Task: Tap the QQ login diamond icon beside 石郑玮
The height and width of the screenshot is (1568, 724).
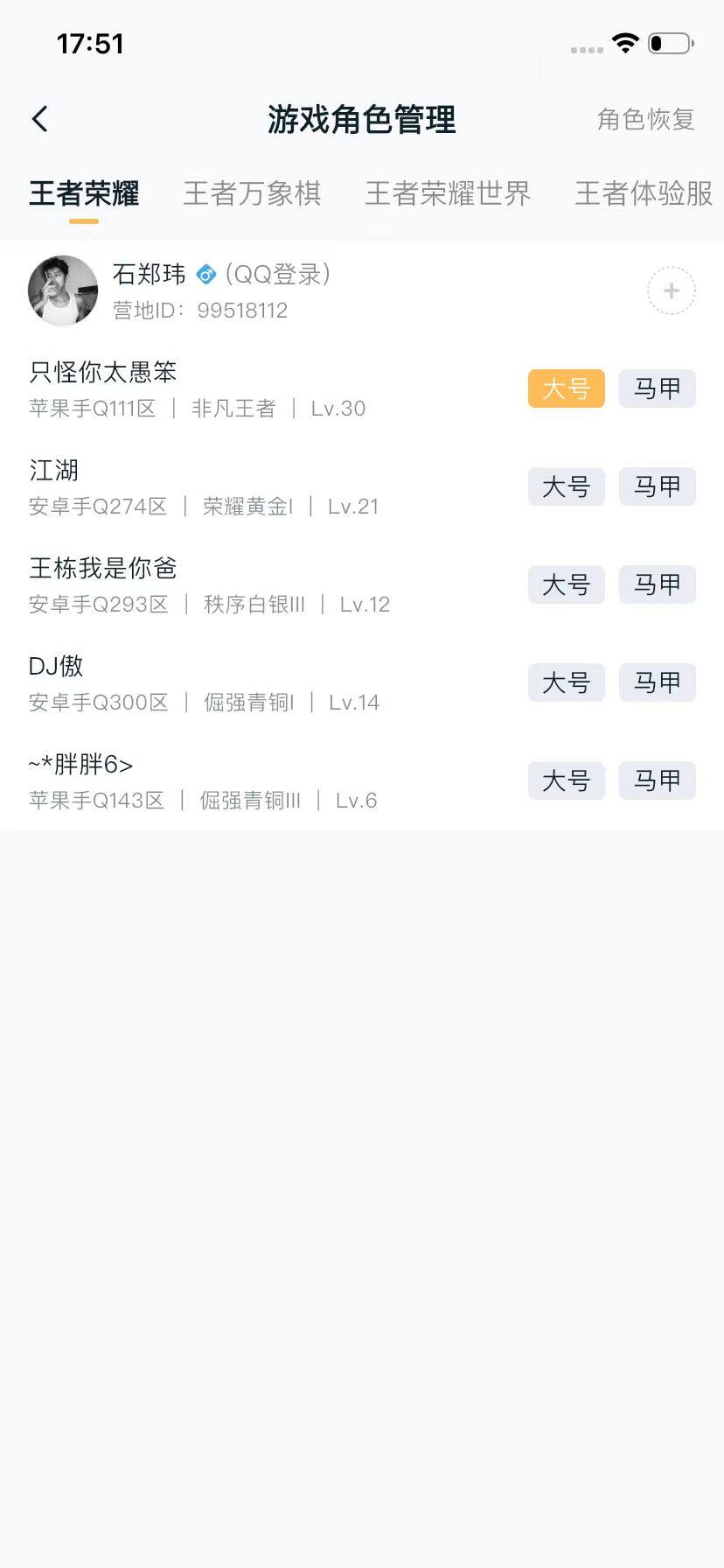Action: [205, 274]
